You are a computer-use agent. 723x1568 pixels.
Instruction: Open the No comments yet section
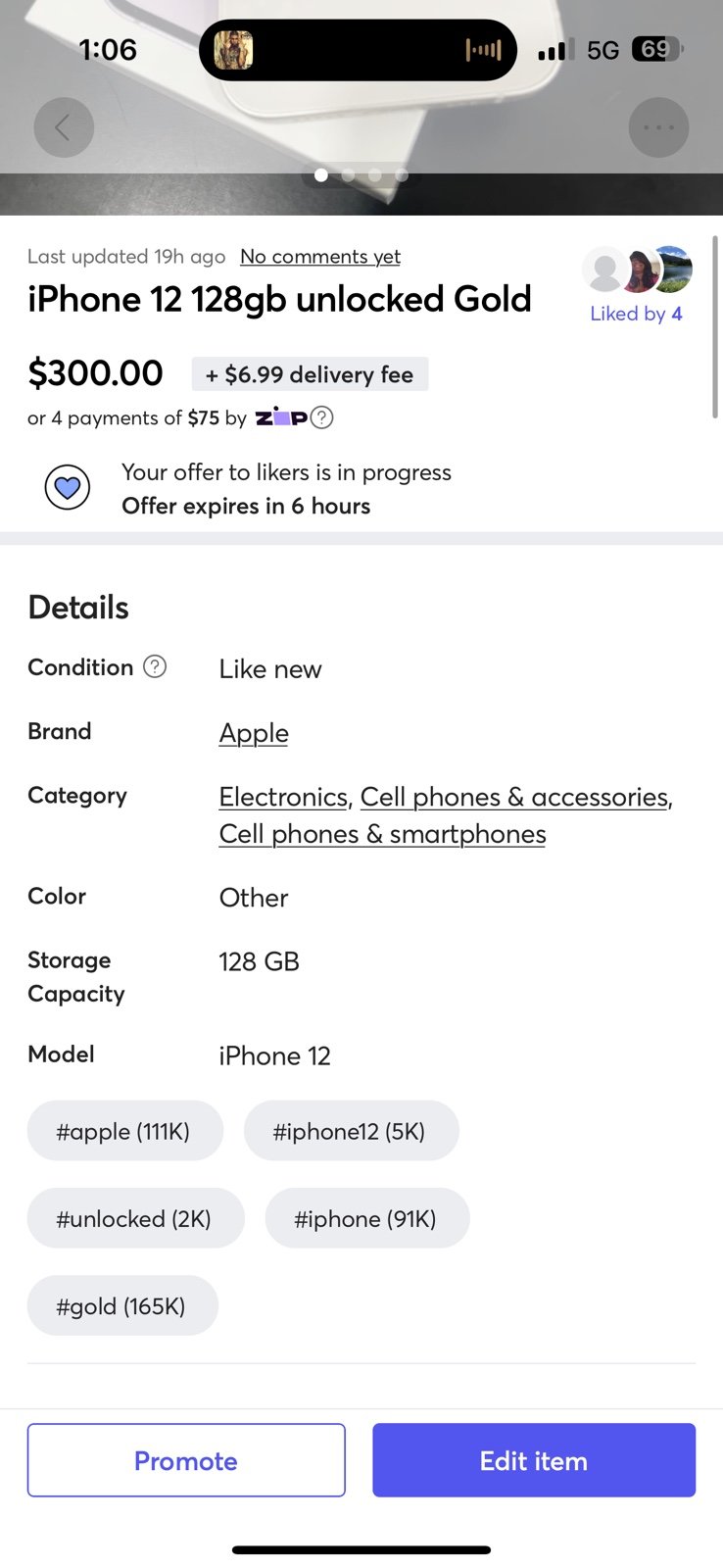pyautogui.click(x=319, y=256)
